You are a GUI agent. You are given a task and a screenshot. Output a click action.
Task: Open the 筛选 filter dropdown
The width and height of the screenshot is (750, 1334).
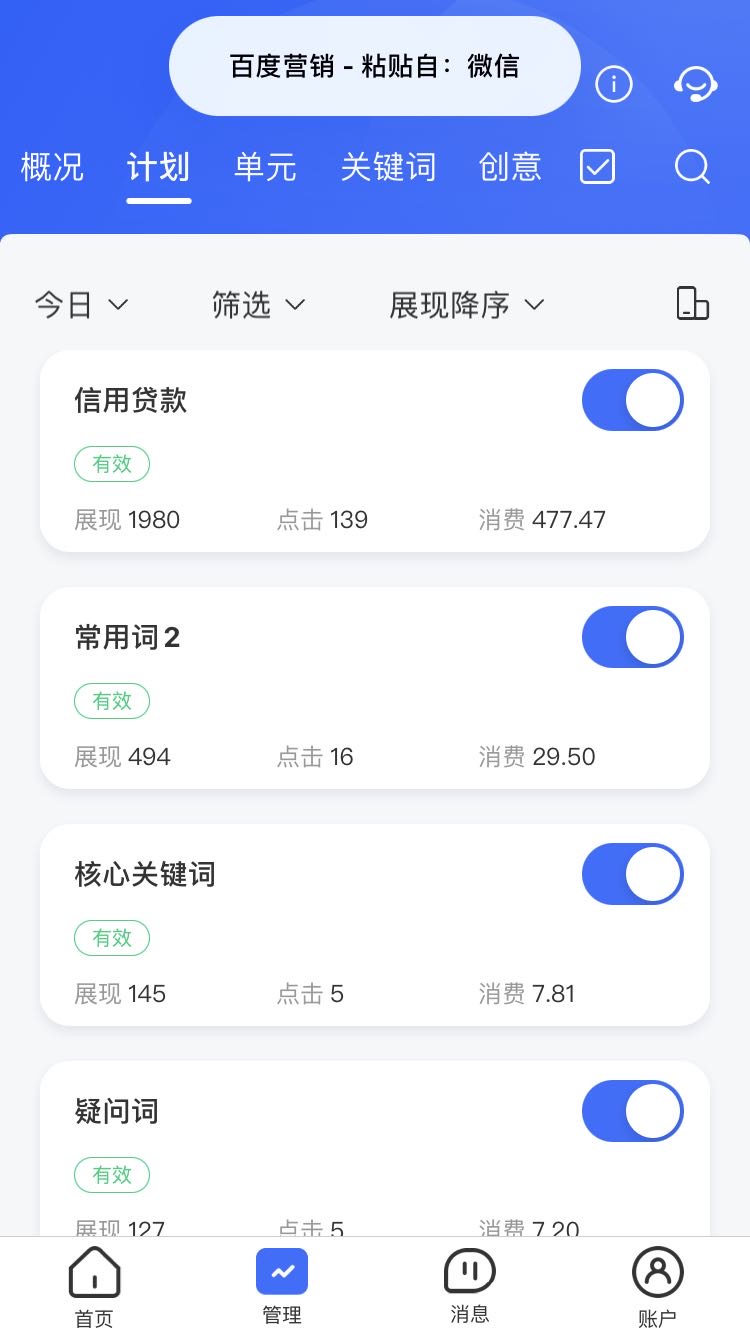[258, 305]
